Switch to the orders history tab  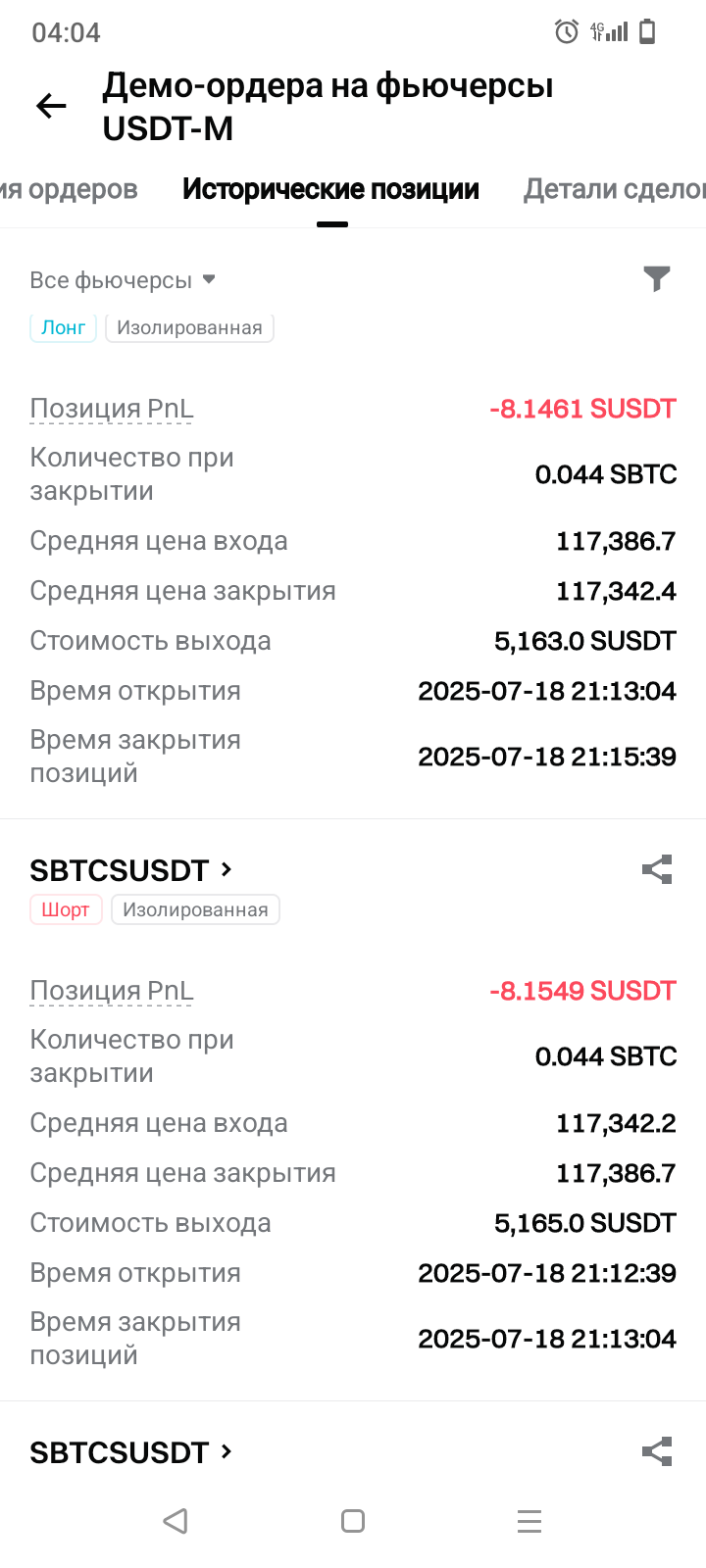pyautogui.click(x=69, y=189)
